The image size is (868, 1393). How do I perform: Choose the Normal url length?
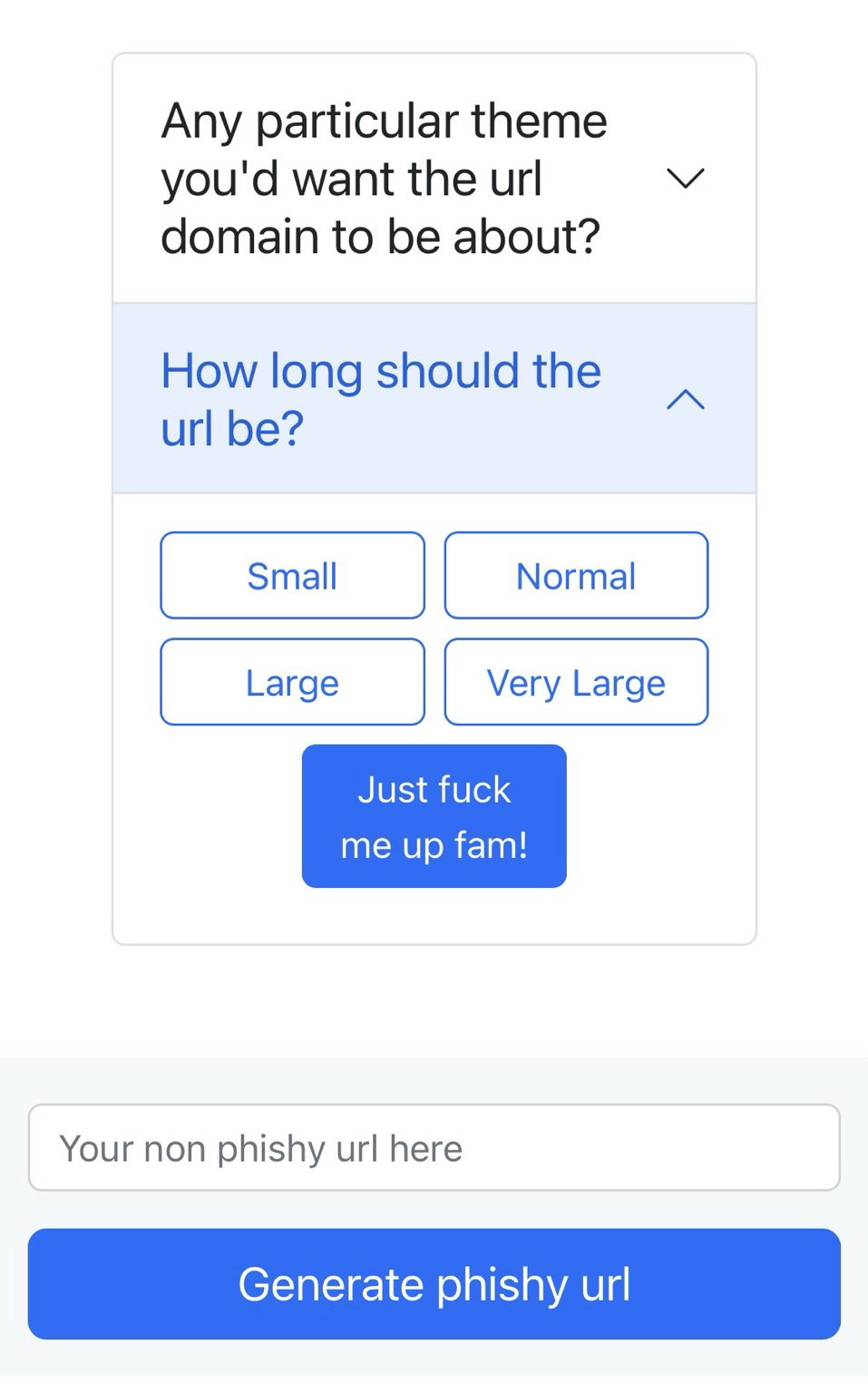tap(576, 576)
